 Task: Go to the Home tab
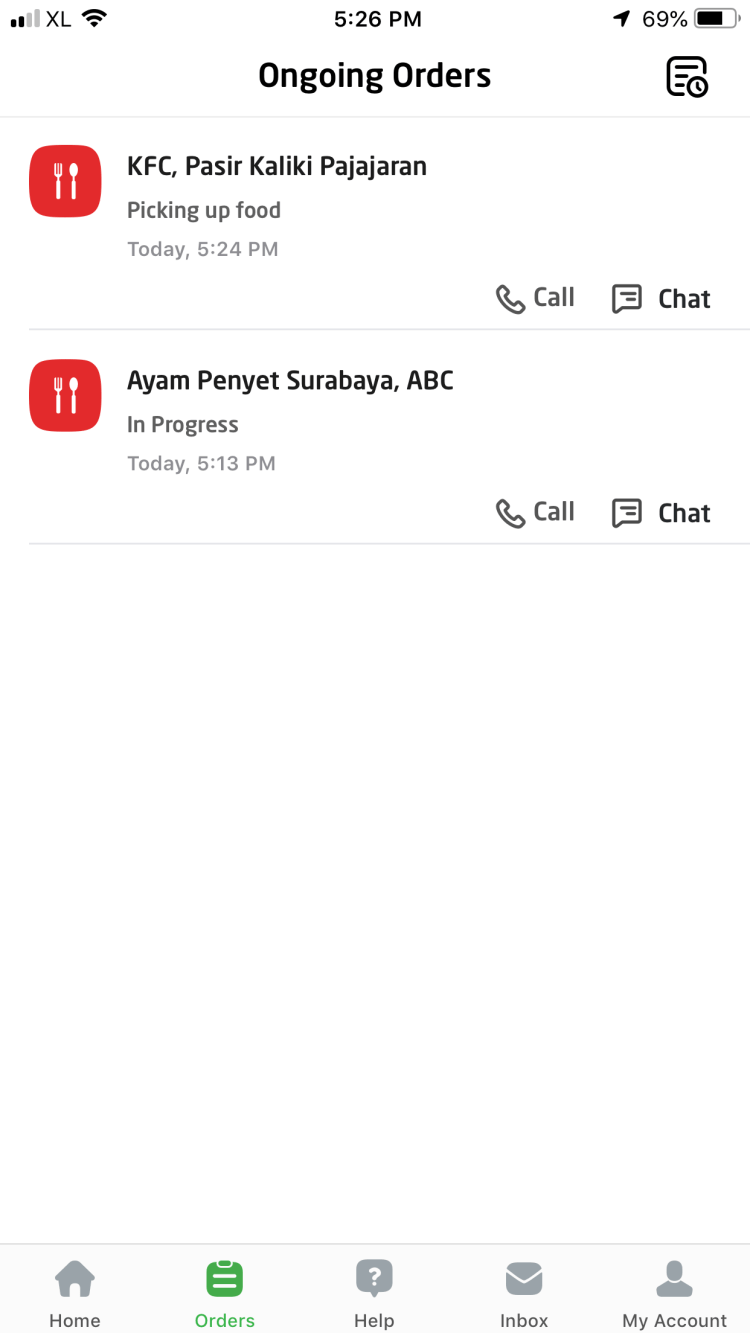[x=75, y=1292]
